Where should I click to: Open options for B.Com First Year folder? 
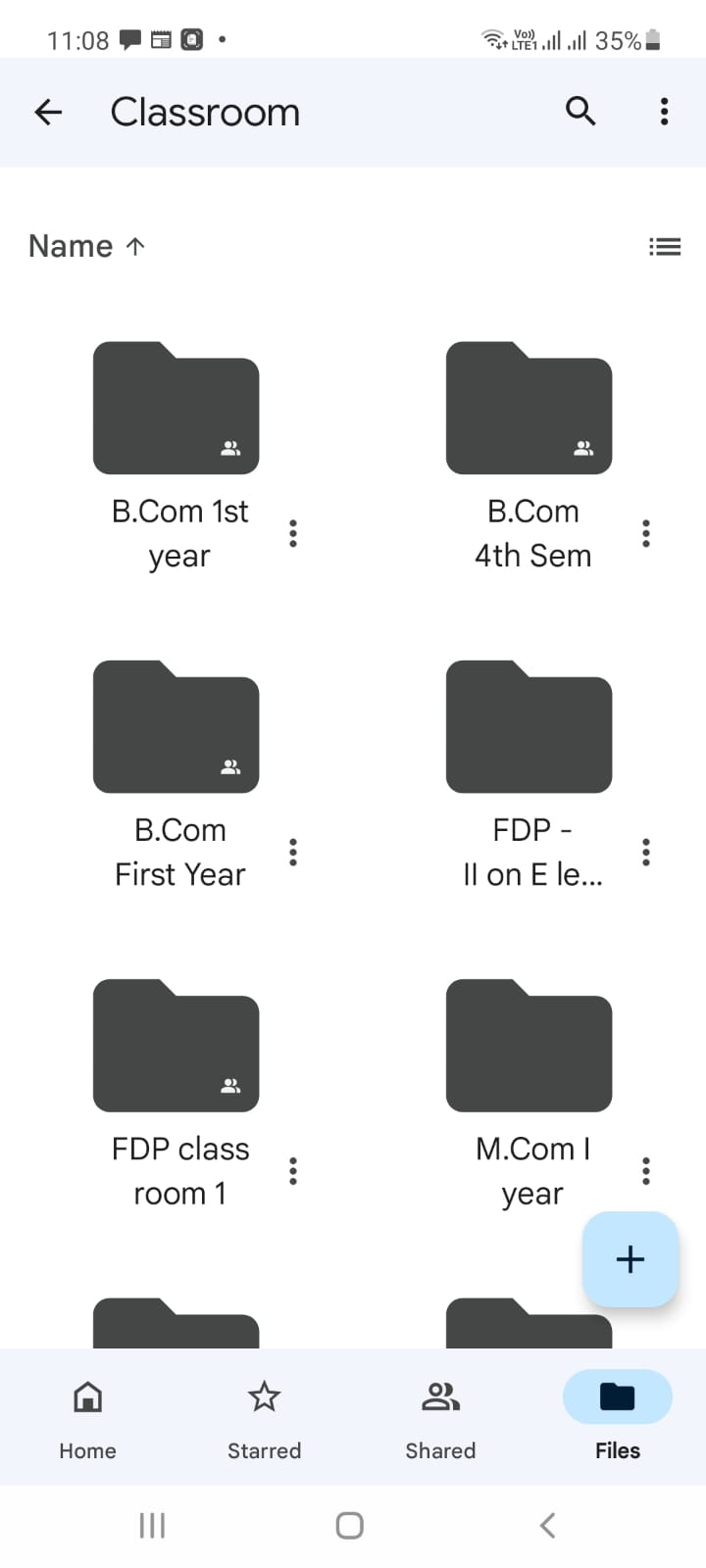point(293,852)
